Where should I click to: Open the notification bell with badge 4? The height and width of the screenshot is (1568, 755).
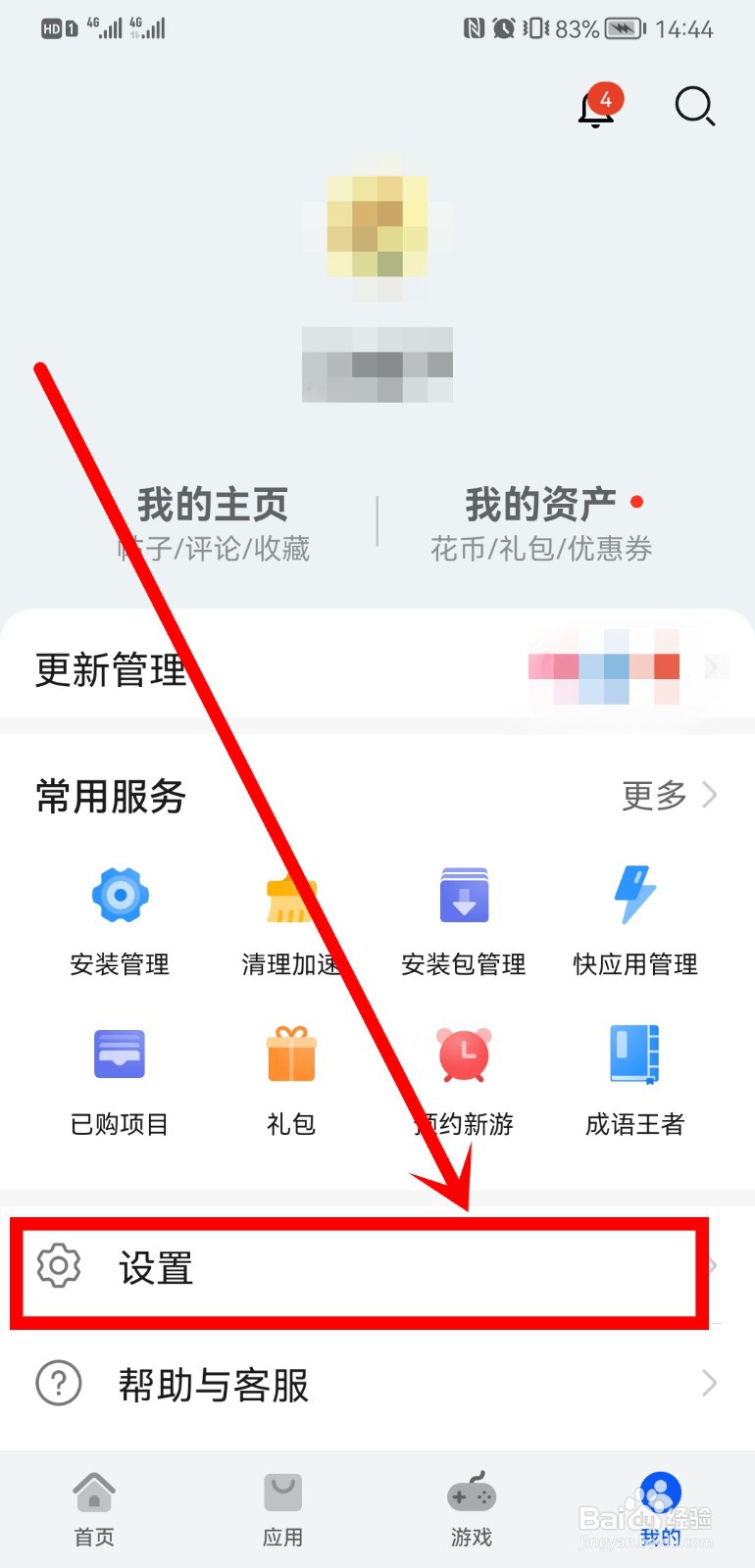click(x=596, y=108)
